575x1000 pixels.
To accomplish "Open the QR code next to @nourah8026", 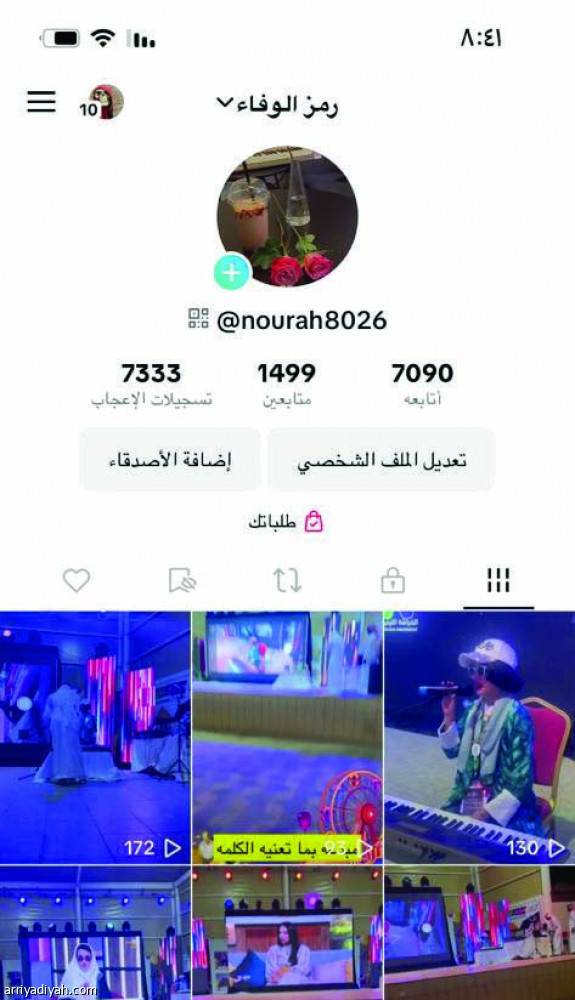I will click(x=198, y=318).
